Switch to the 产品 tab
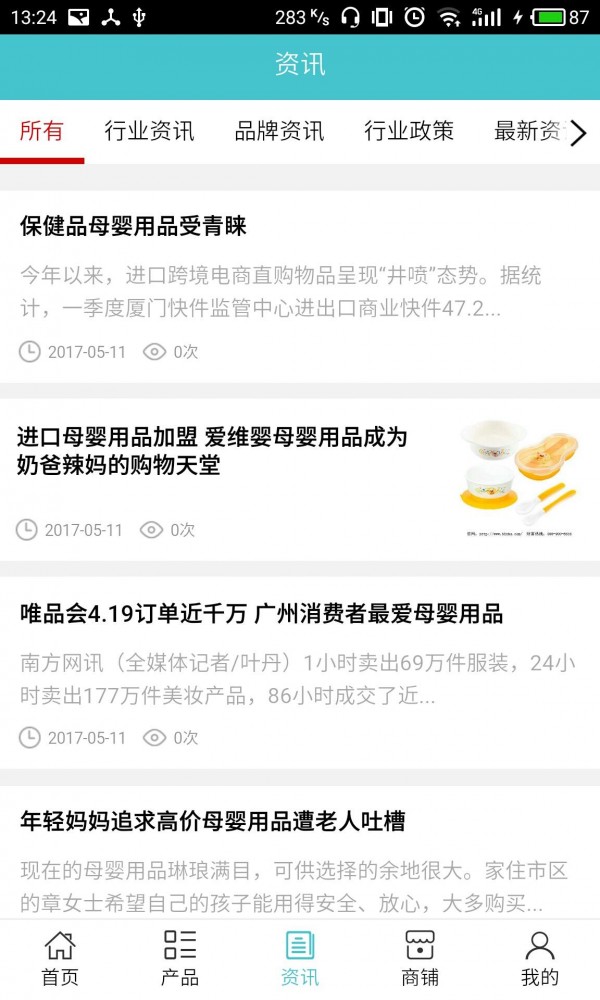The image size is (600, 1000). pyautogui.click(x=180, y=958)
